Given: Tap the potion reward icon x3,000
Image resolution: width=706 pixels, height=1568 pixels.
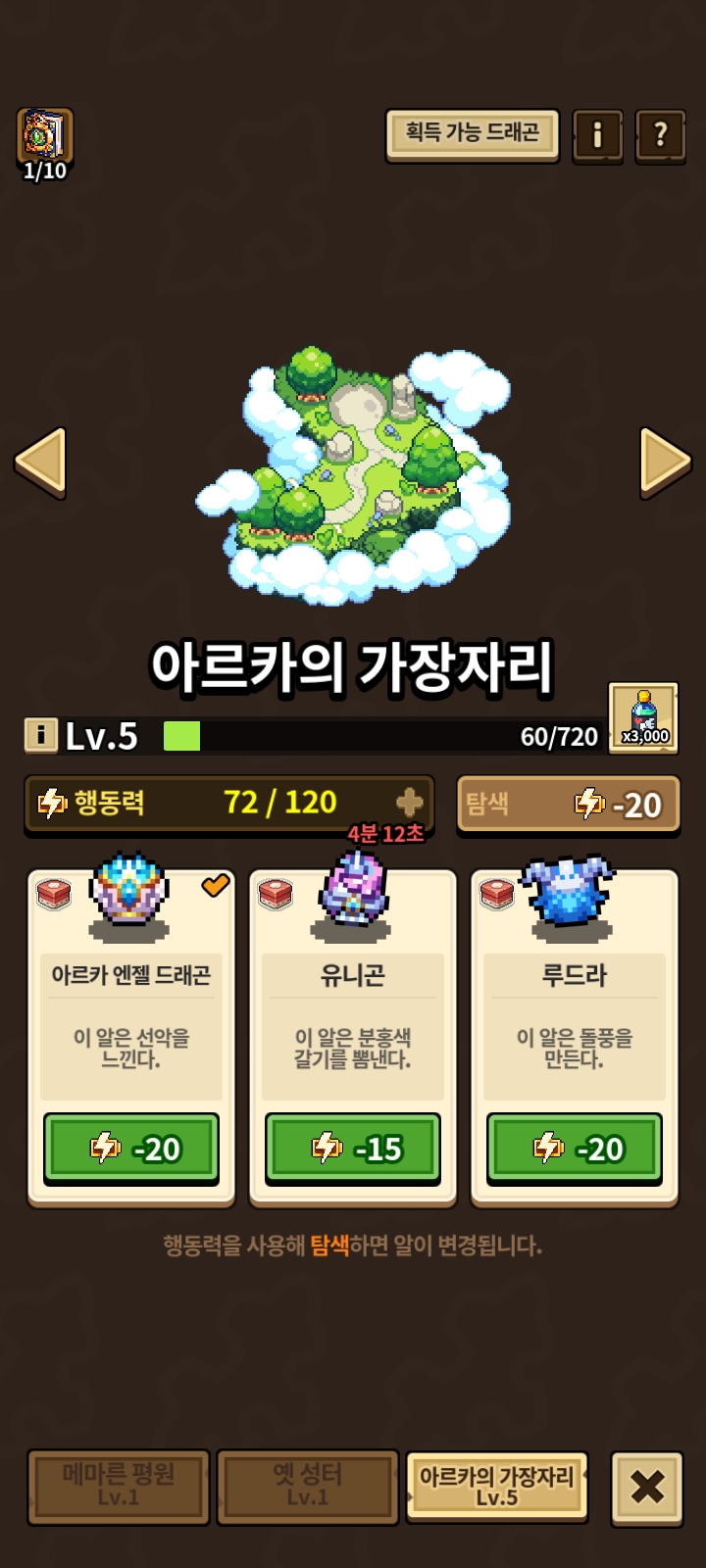Looking at the screenshot, I should (643, 718).
